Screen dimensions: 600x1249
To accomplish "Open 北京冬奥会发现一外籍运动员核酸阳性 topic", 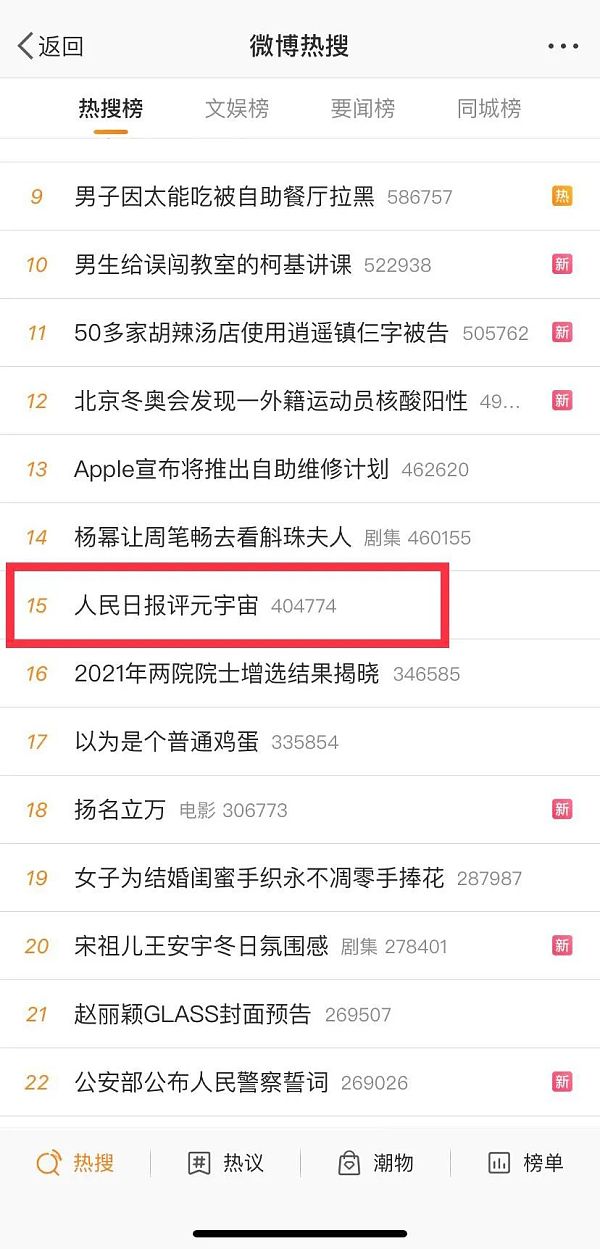I will (271, 401).
